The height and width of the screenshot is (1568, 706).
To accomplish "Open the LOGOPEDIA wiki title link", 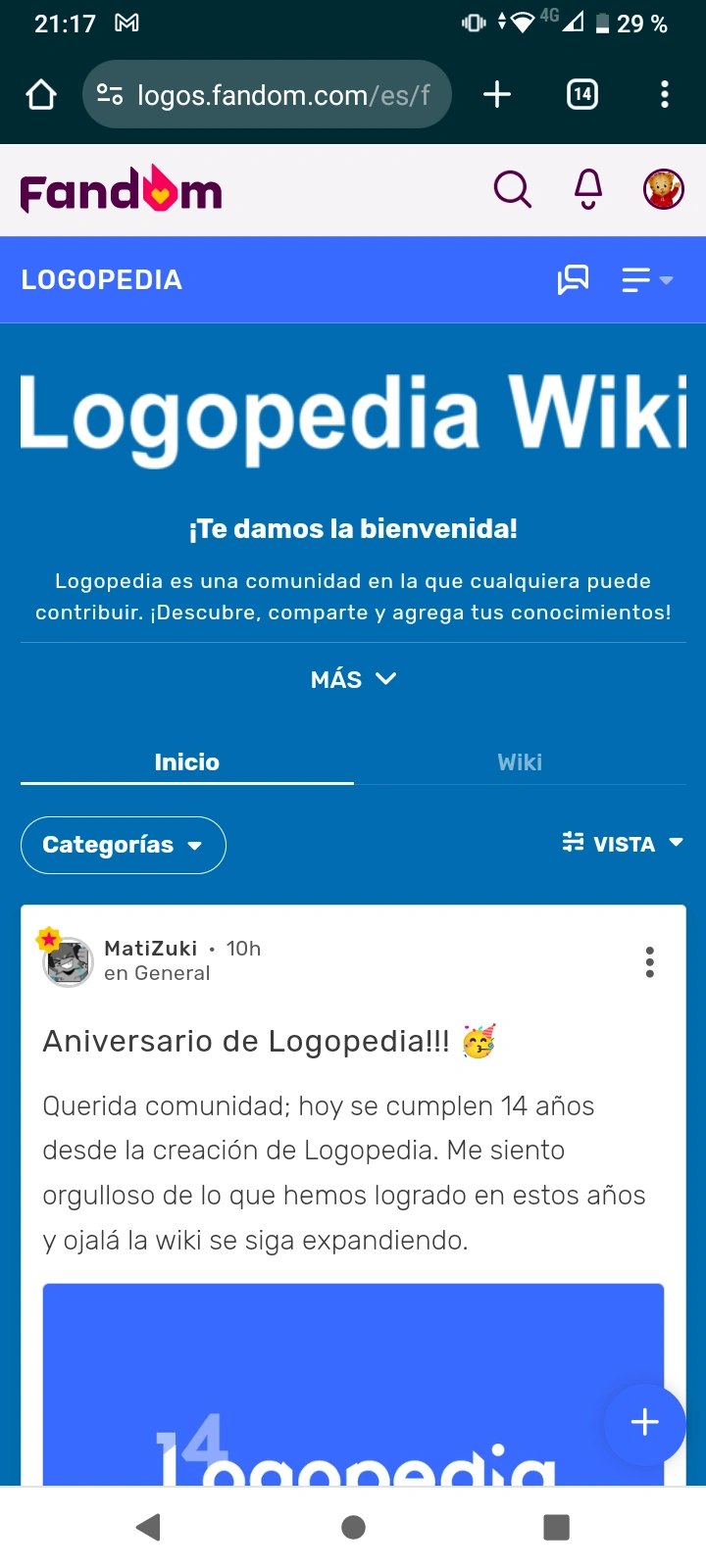I will coord(102,280).
